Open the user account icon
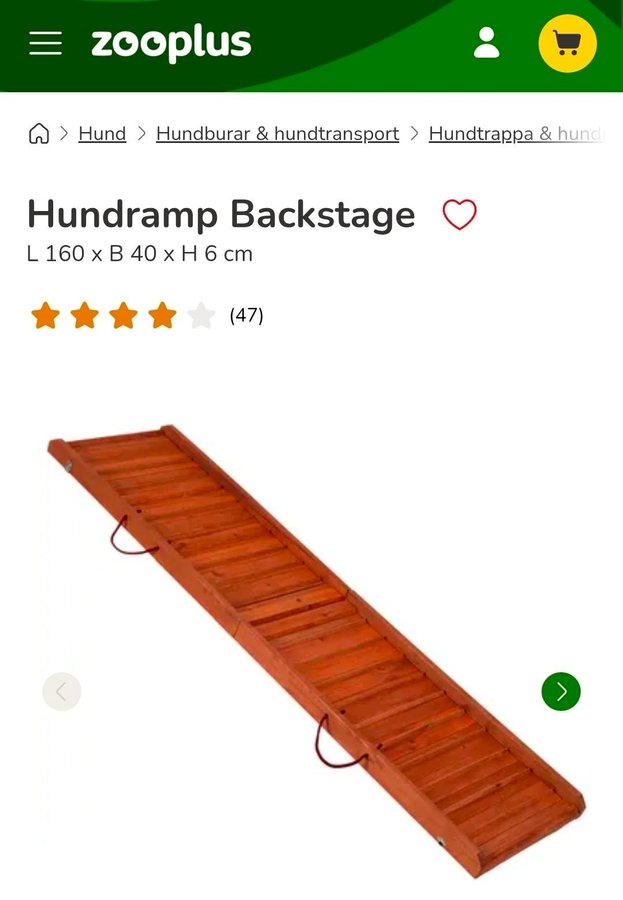 point(487,43)
